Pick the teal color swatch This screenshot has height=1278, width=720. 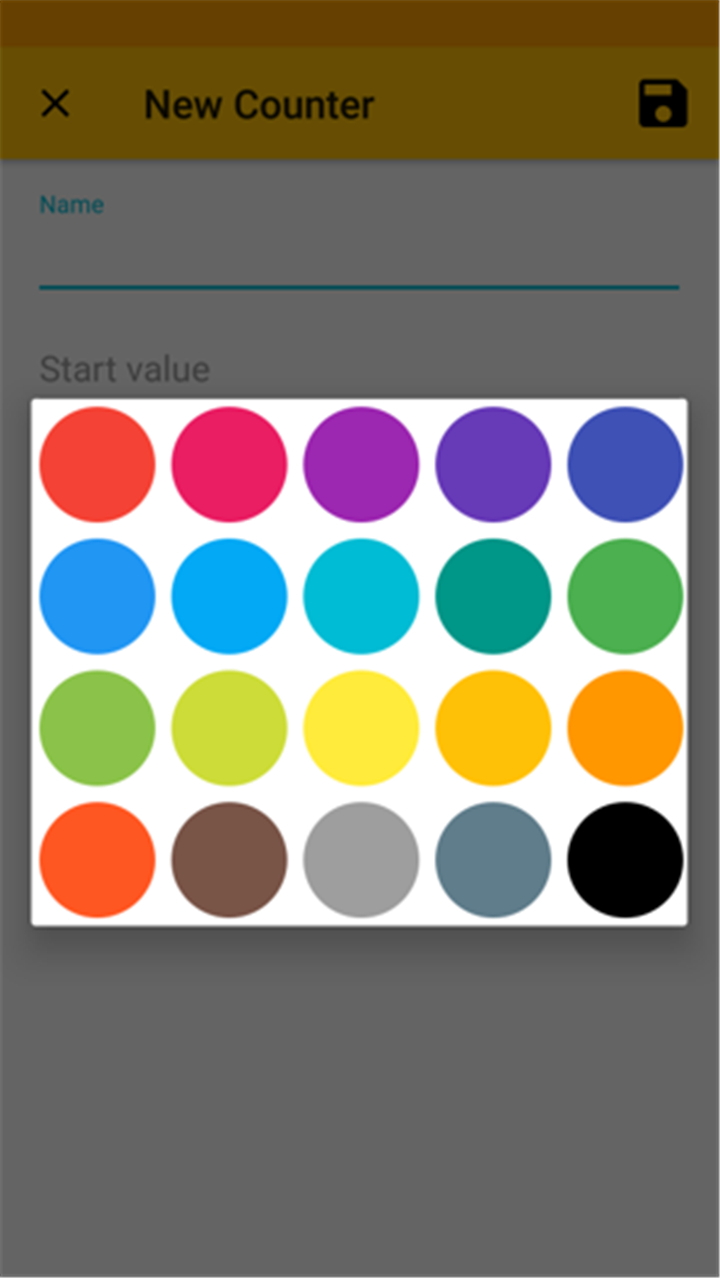pyautogui.click(x=493, y=596)
